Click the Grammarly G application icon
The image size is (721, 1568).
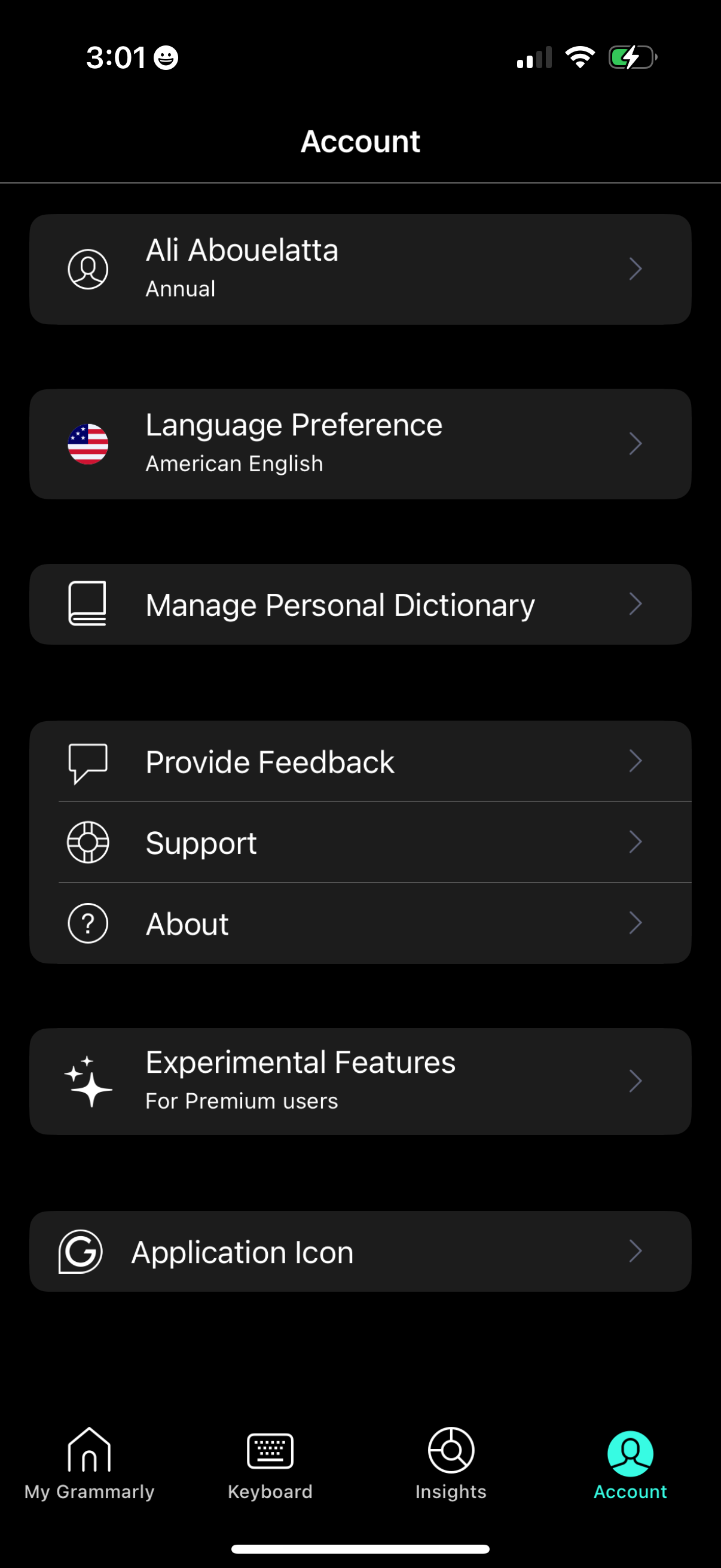point(80,1252)
